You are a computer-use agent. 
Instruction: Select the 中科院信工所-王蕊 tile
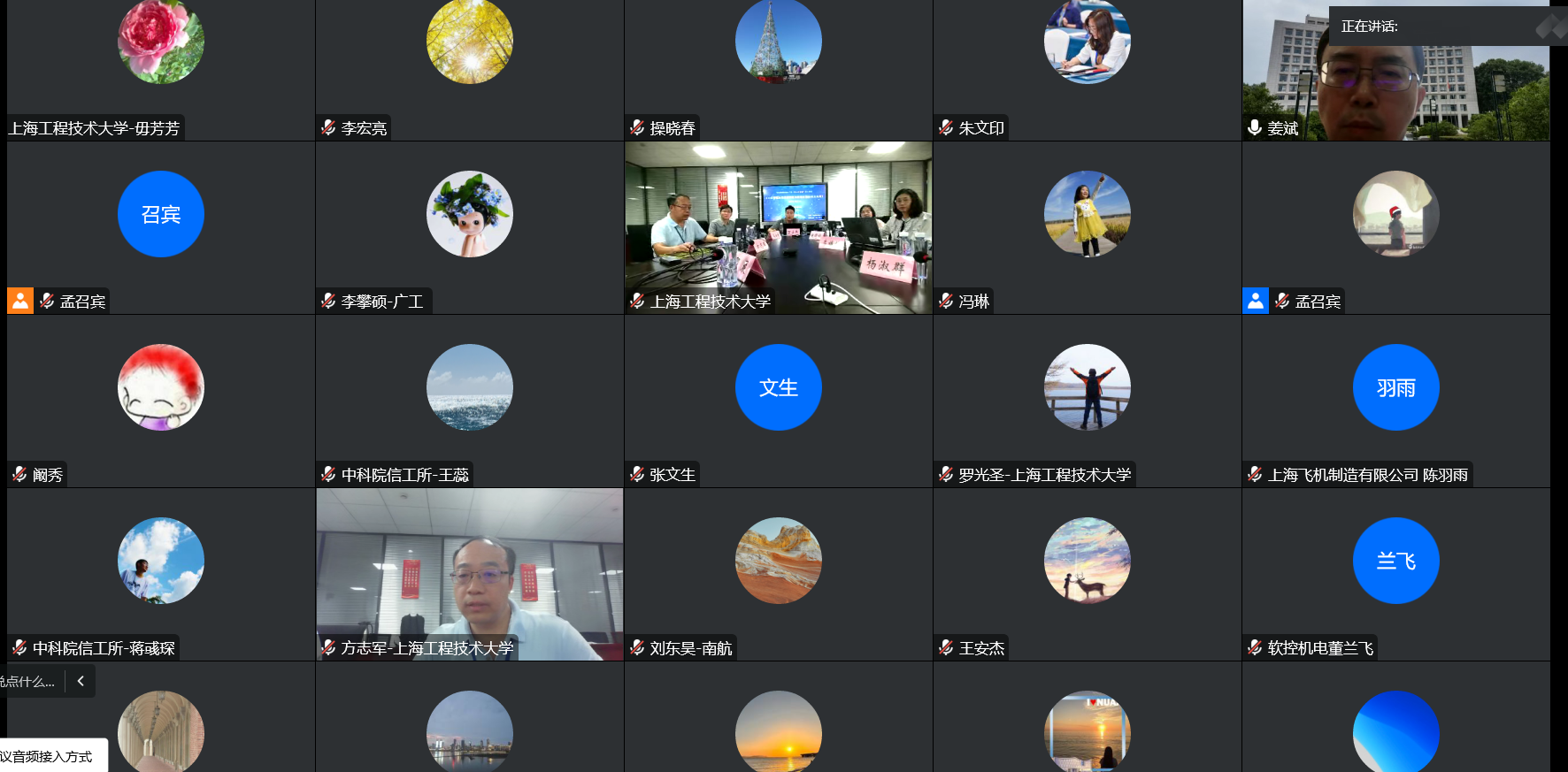pyautogui.click(x=469, y=400)
